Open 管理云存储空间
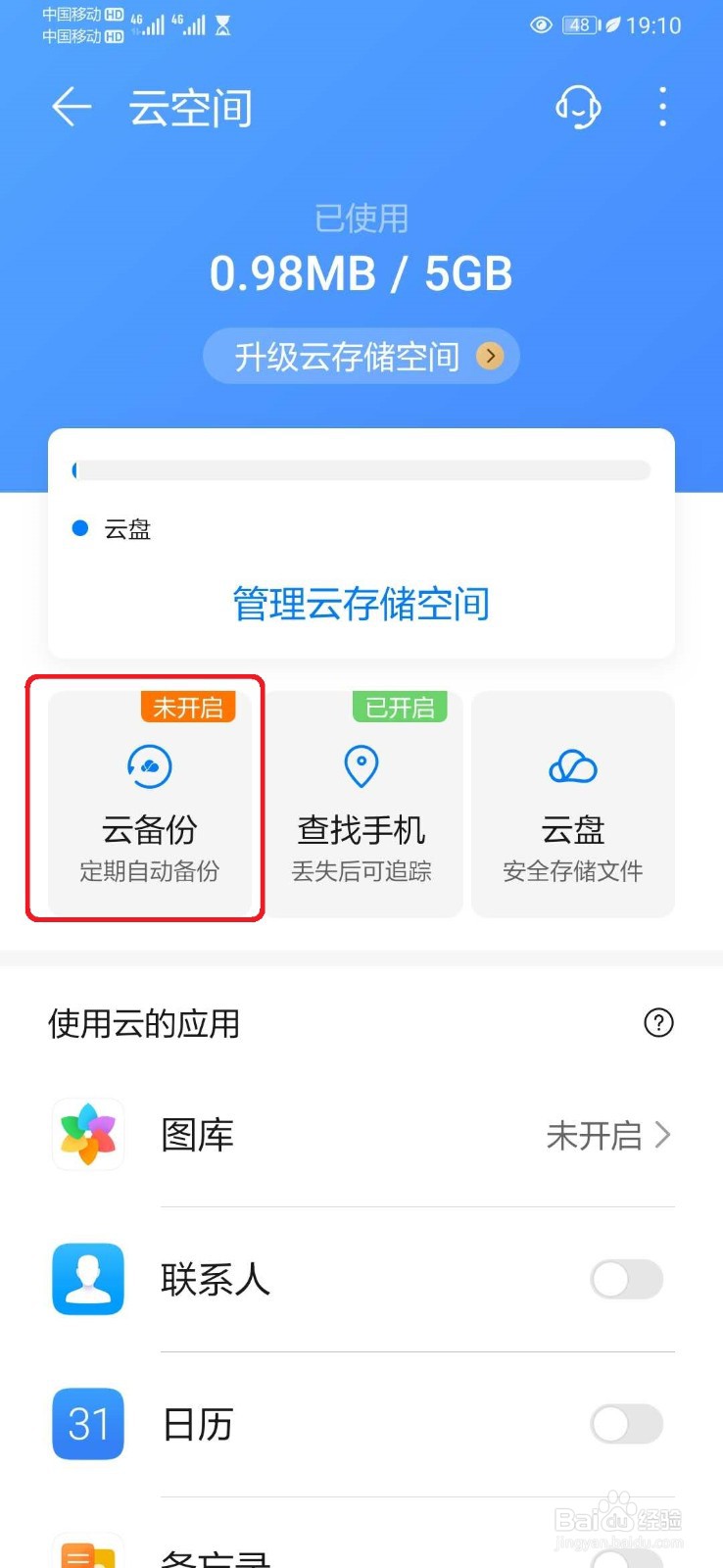The width and height of the screenshot is (723, 1568). click(x=361, y=604)
